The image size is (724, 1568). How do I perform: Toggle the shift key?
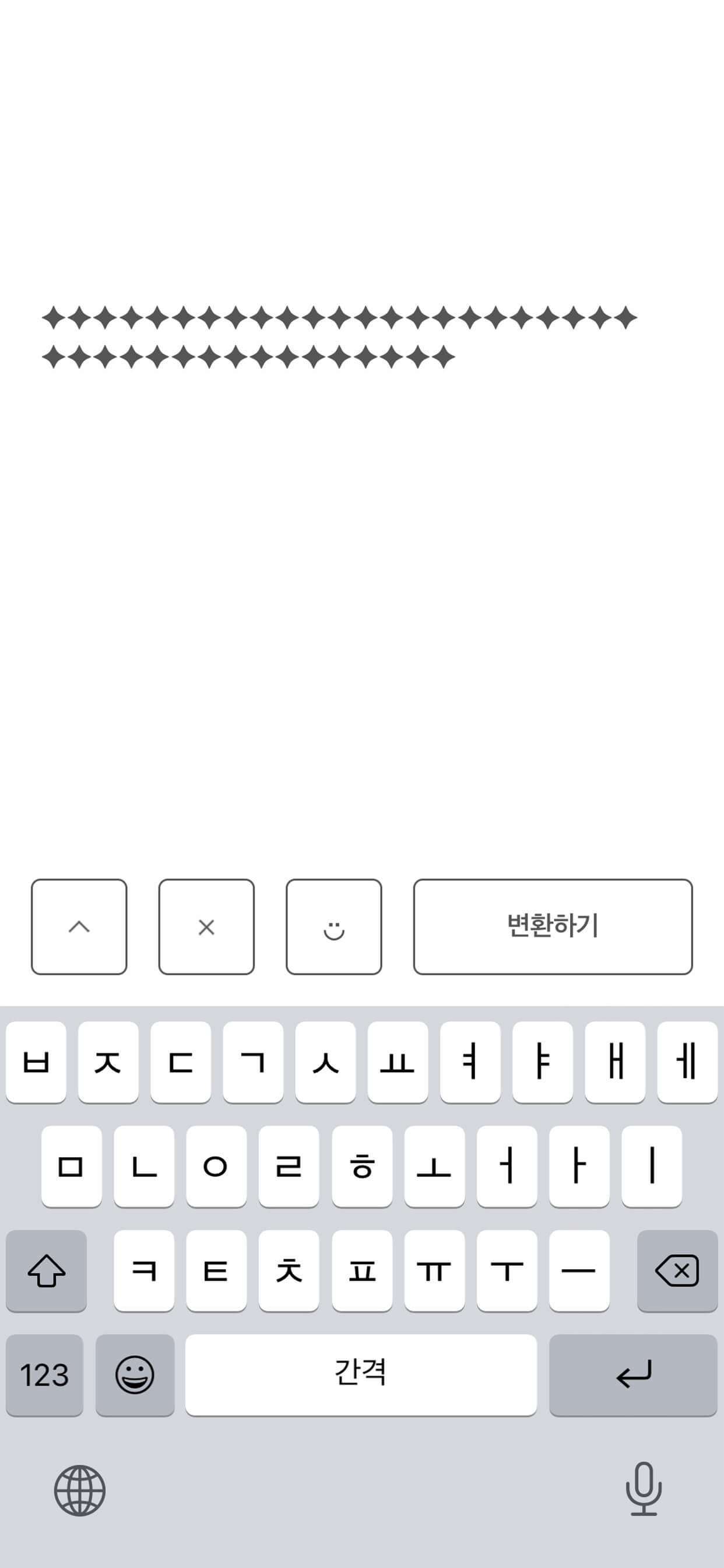click(x=46, y=1270)
